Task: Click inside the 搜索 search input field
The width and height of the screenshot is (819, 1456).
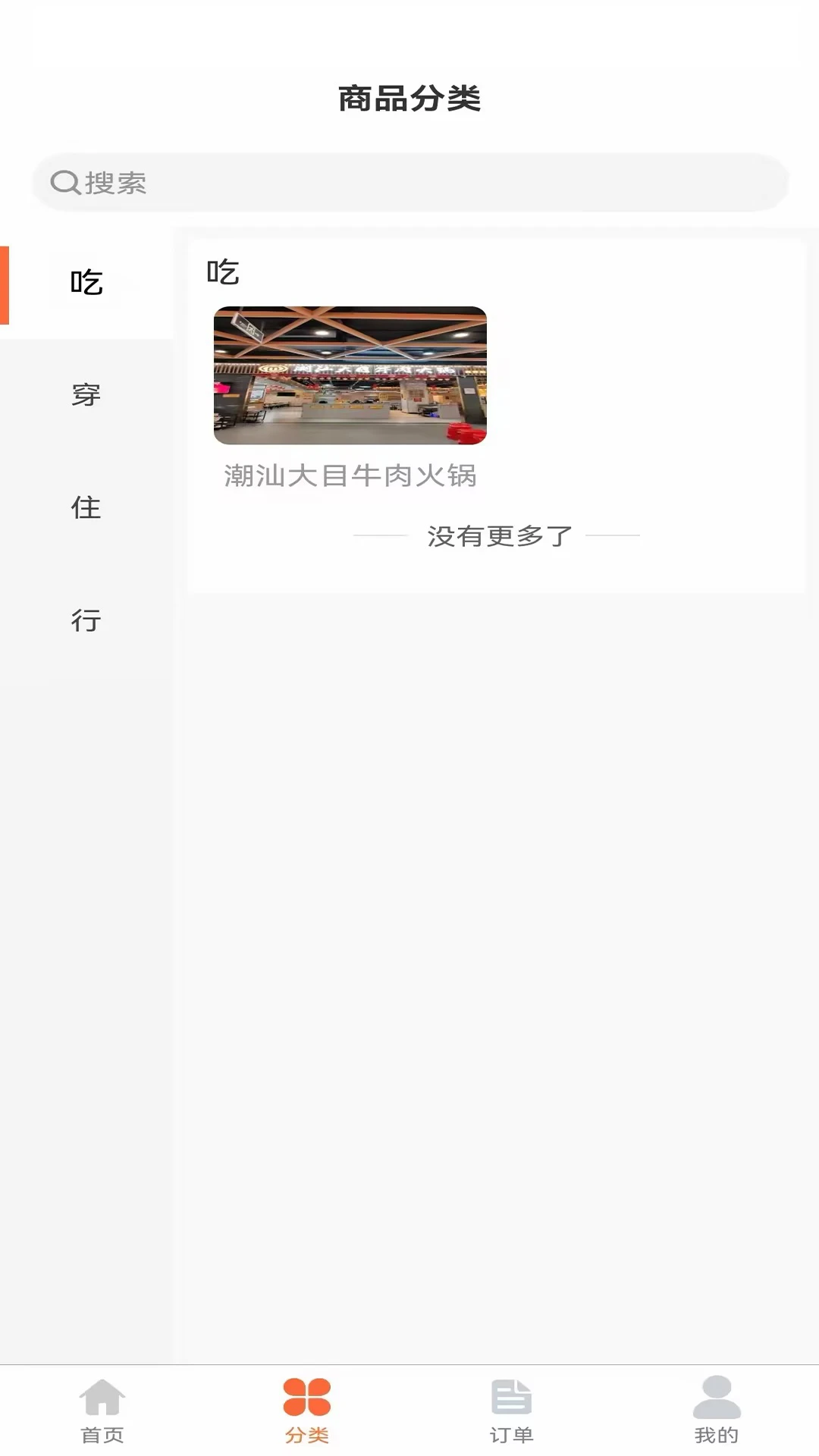Action: pos(409,181)
